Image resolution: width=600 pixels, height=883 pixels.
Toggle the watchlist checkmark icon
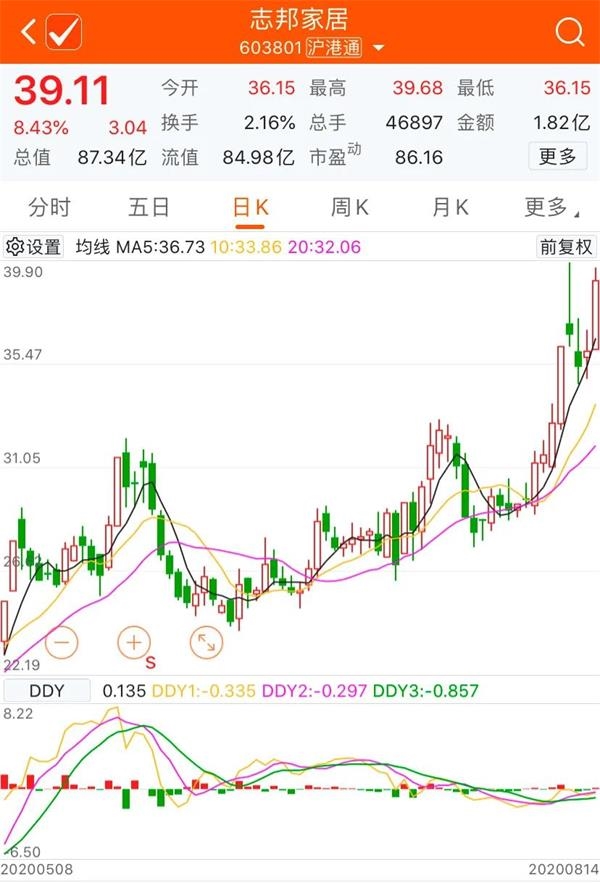(64, 33)
